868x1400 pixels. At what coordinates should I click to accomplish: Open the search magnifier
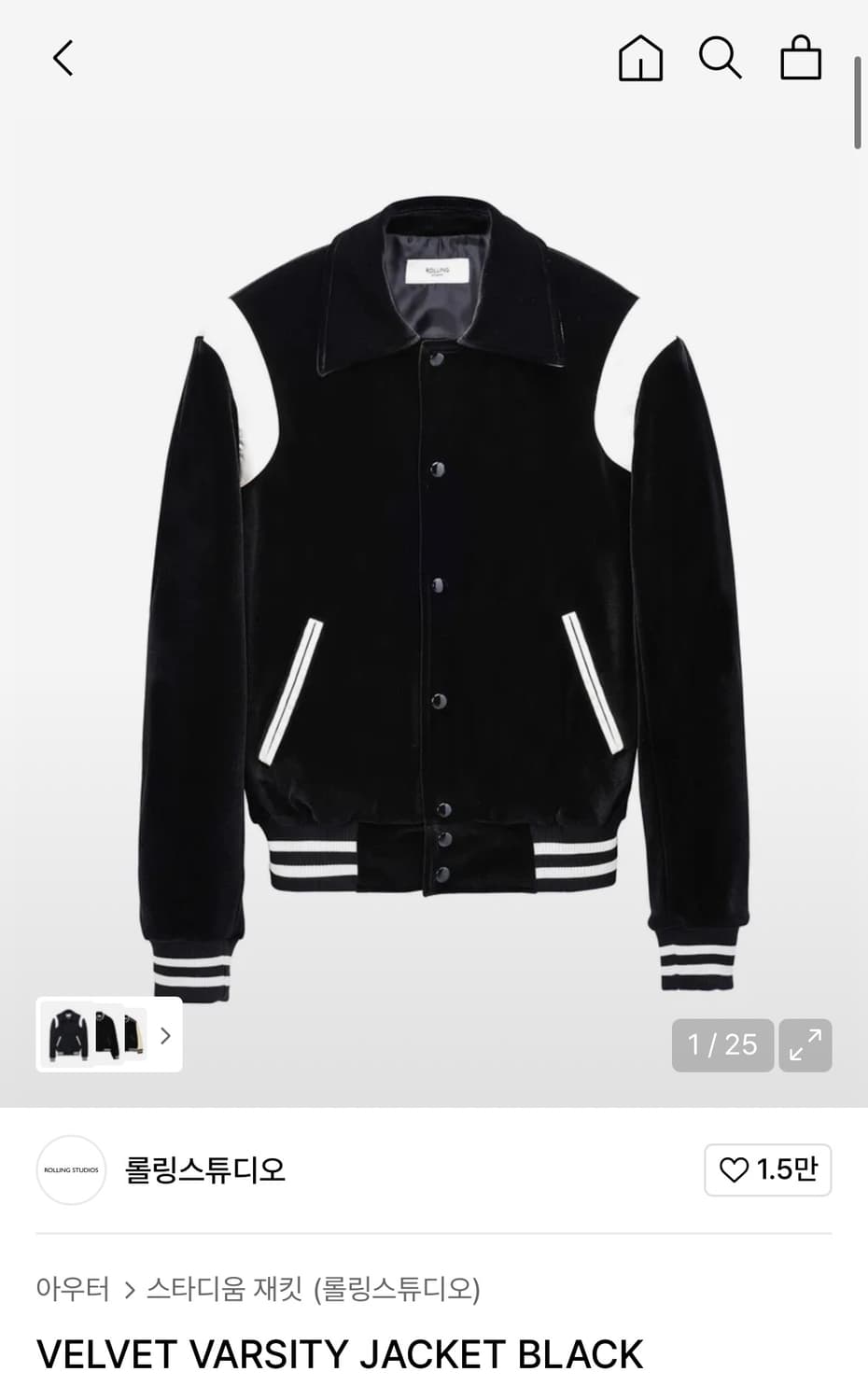pyautogui.click(x=720, y=59)
